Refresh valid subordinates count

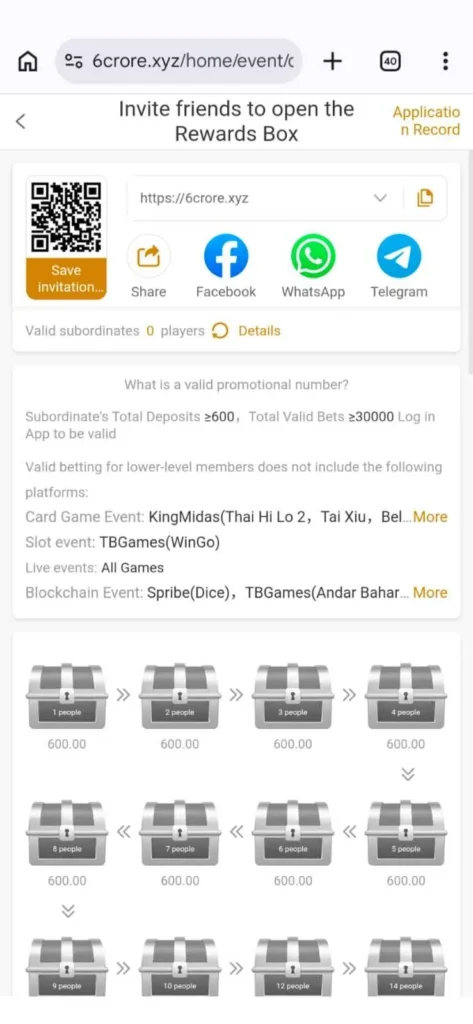click(x=221, y=331)
